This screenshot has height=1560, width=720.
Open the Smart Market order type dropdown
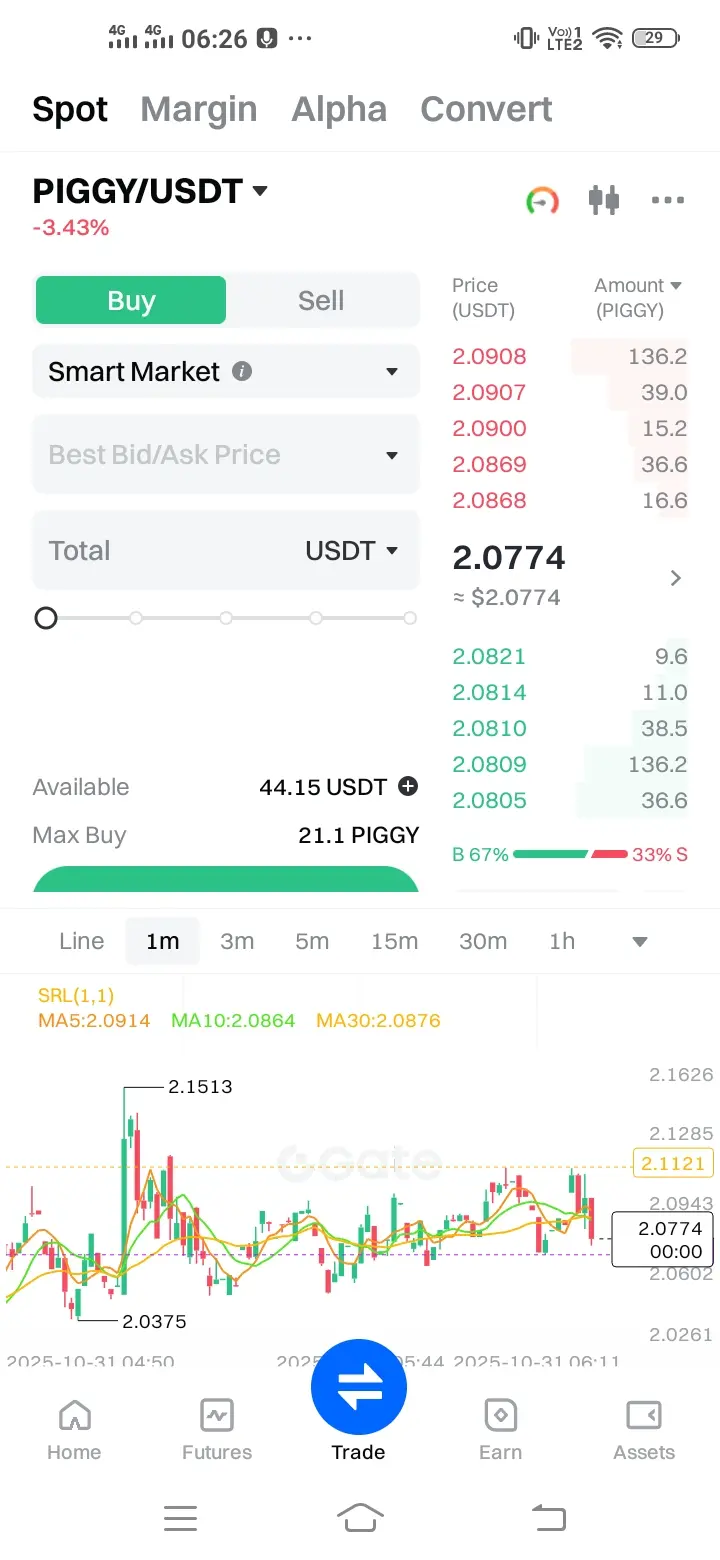pos(226,372)
